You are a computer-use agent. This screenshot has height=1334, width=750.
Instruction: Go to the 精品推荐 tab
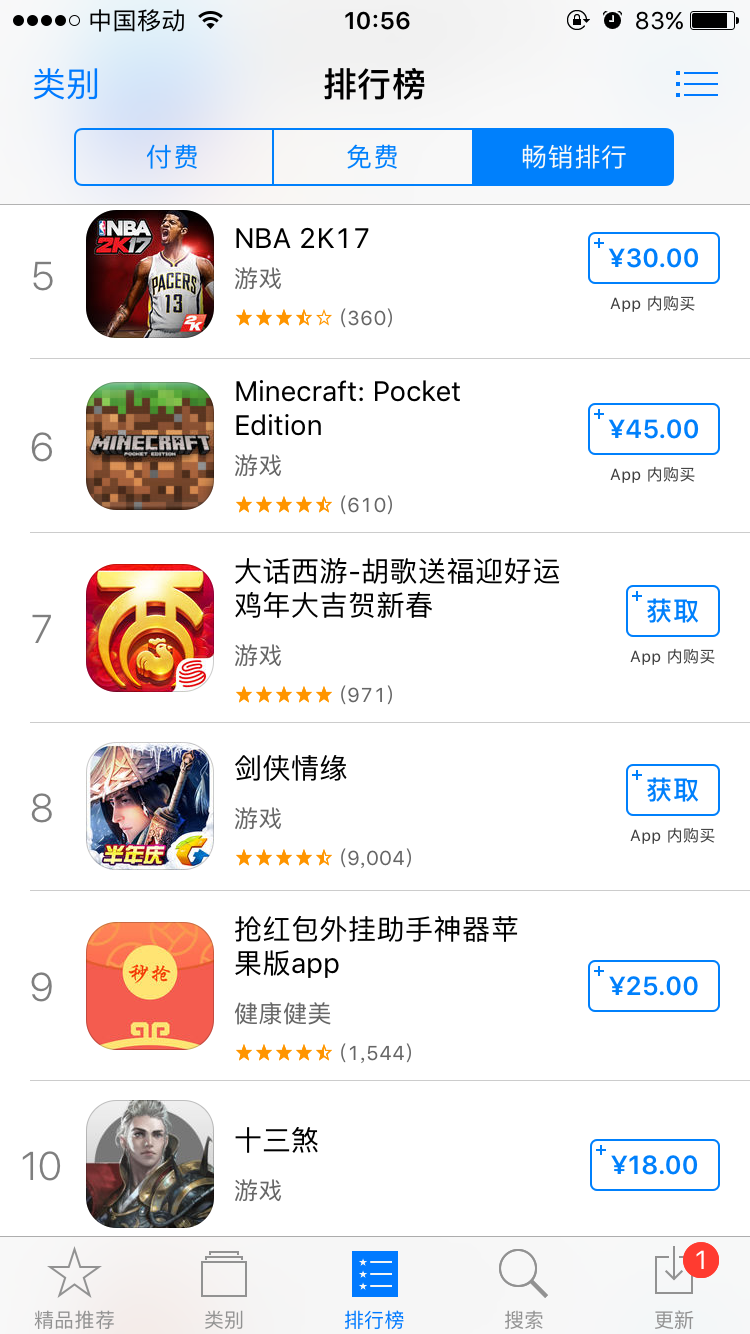[x=74, y=1288]
